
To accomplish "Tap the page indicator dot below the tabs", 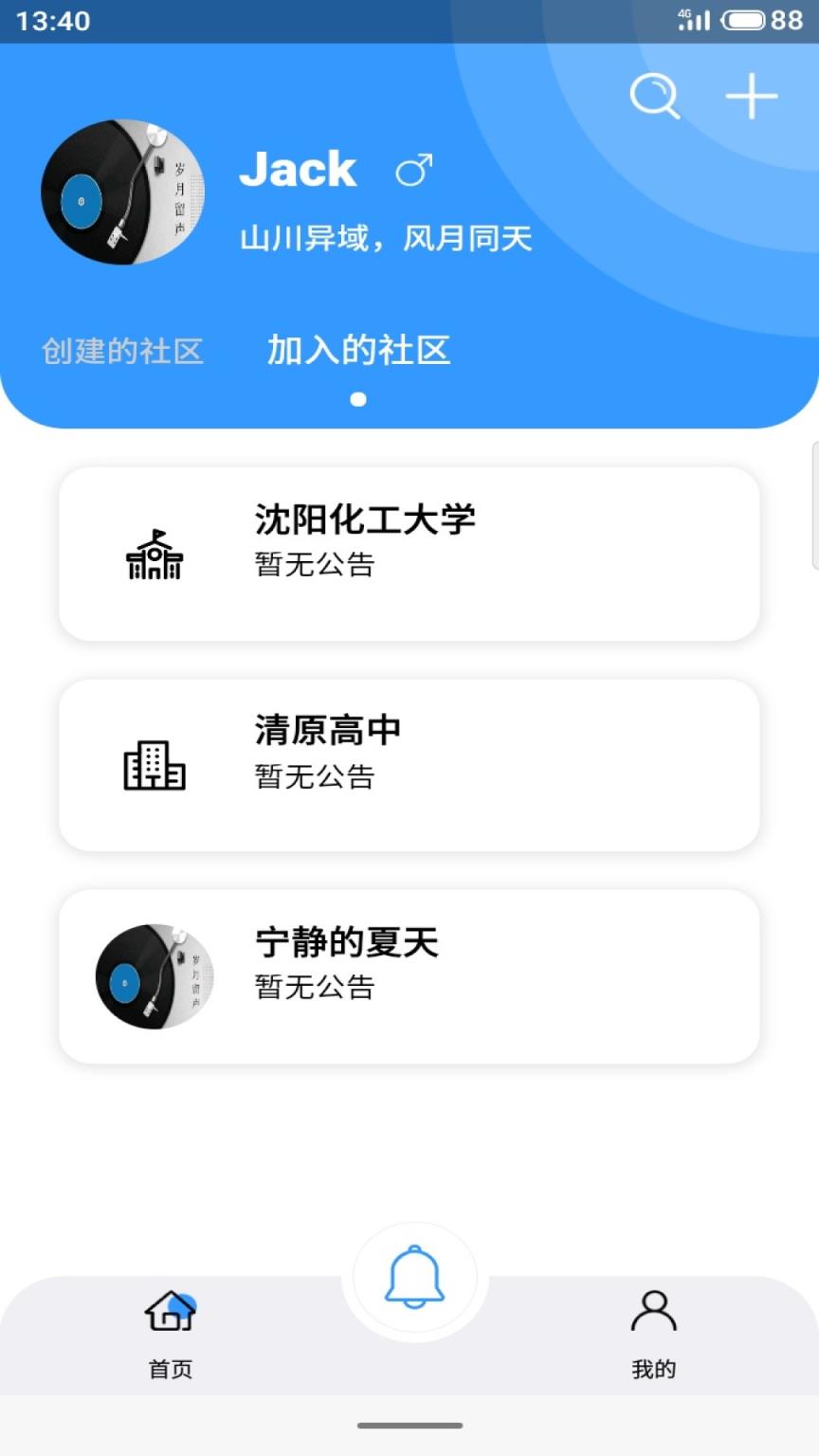I will (358, 399).
